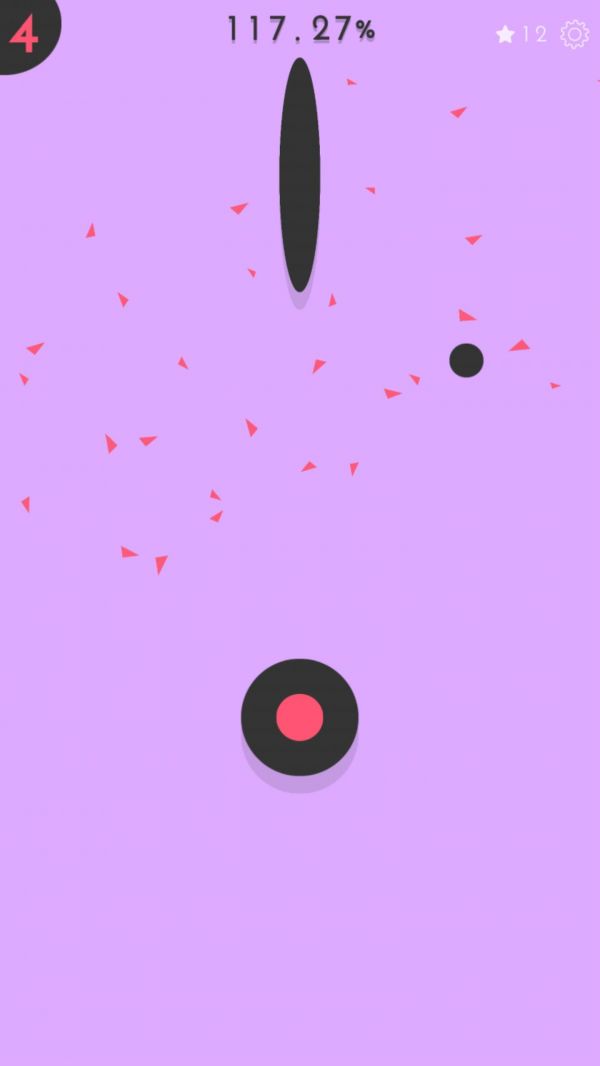Open the settings gear icon

[x=574, y=34]
